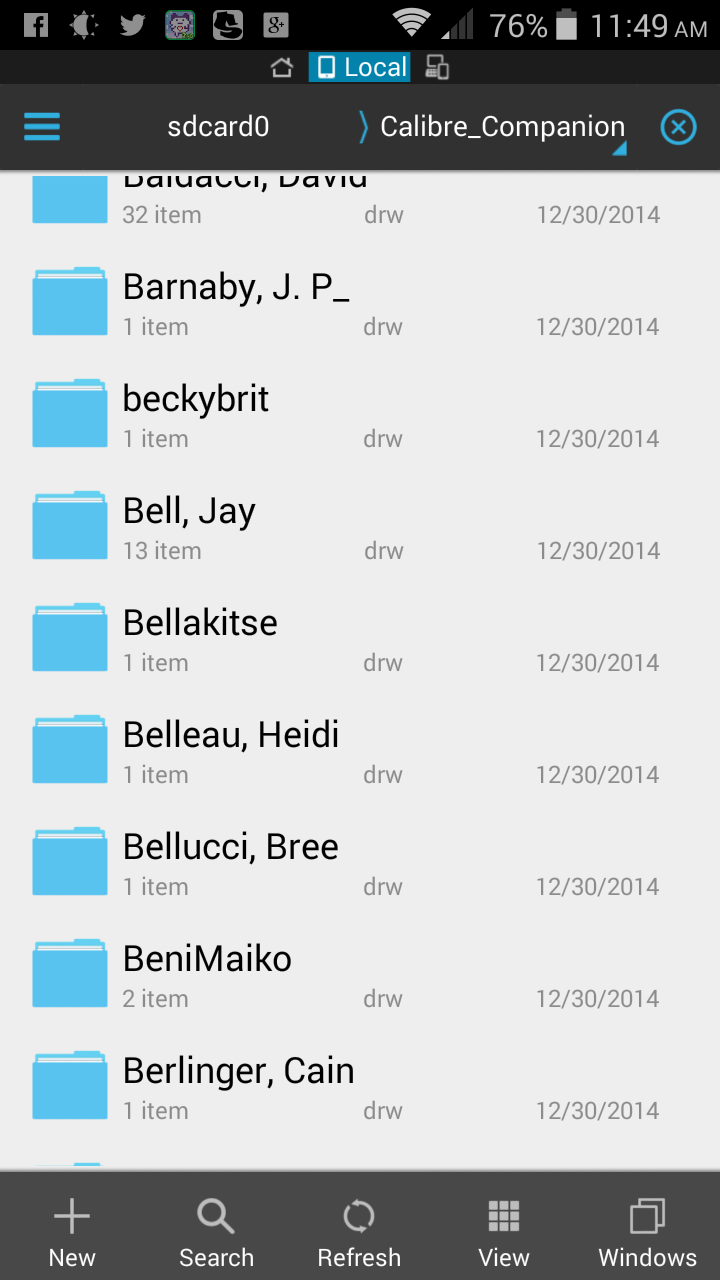Viewport: 720px width, 1280px height.
Task: Go to the home page icon
Action: coord(282,67)
